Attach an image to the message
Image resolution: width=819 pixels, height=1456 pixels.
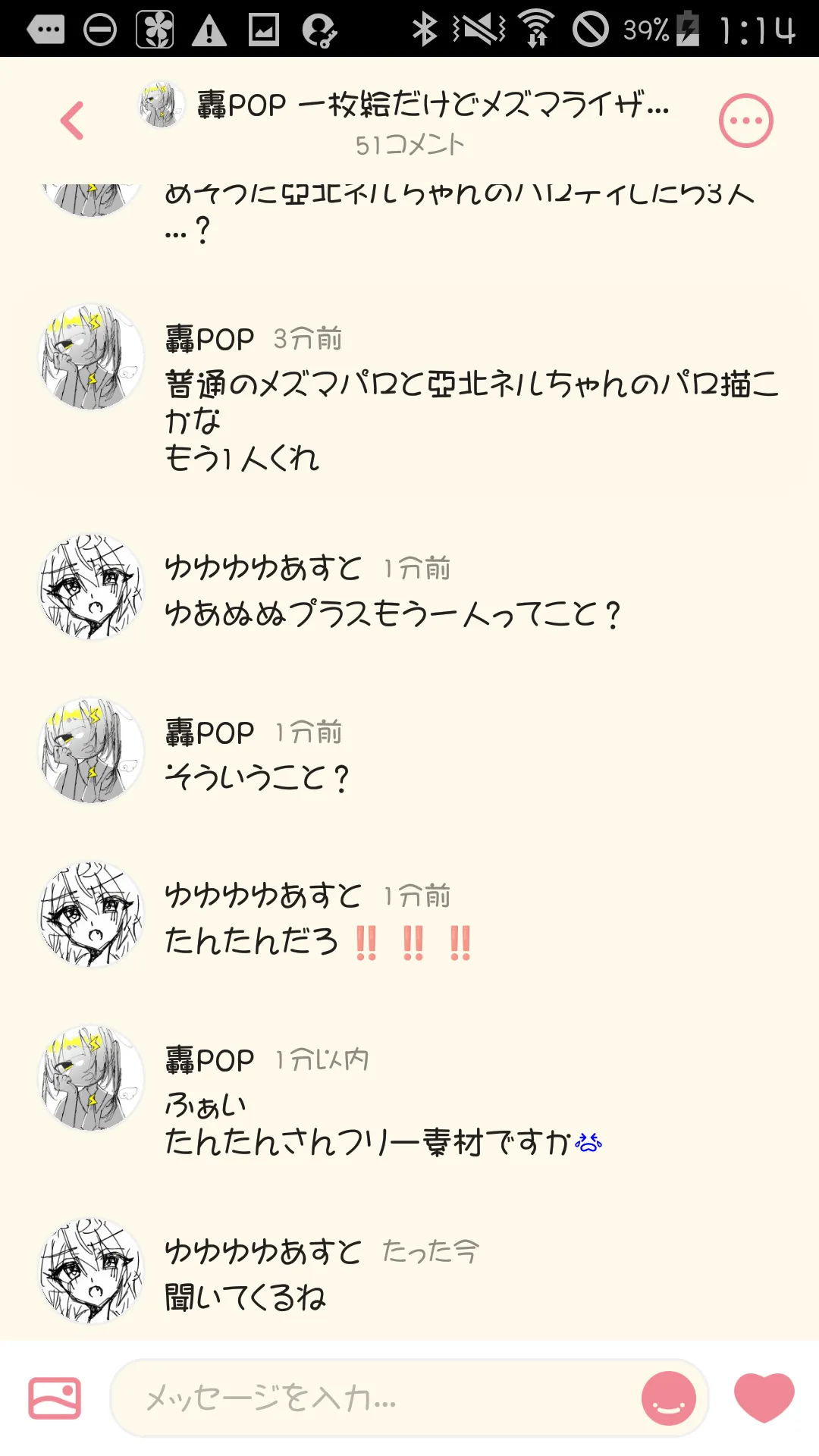point(55,1398)
